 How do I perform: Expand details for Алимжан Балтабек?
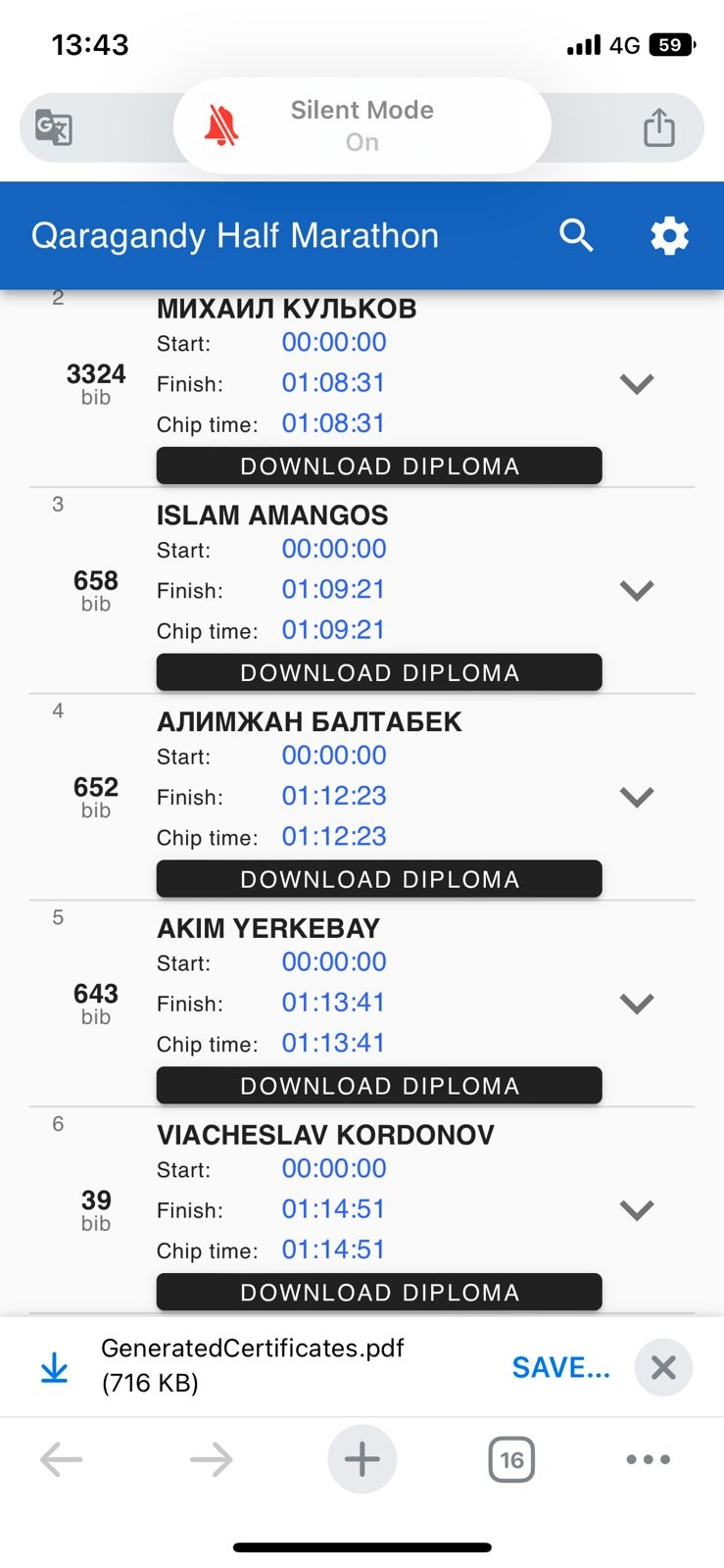click(x=637, y=798)
